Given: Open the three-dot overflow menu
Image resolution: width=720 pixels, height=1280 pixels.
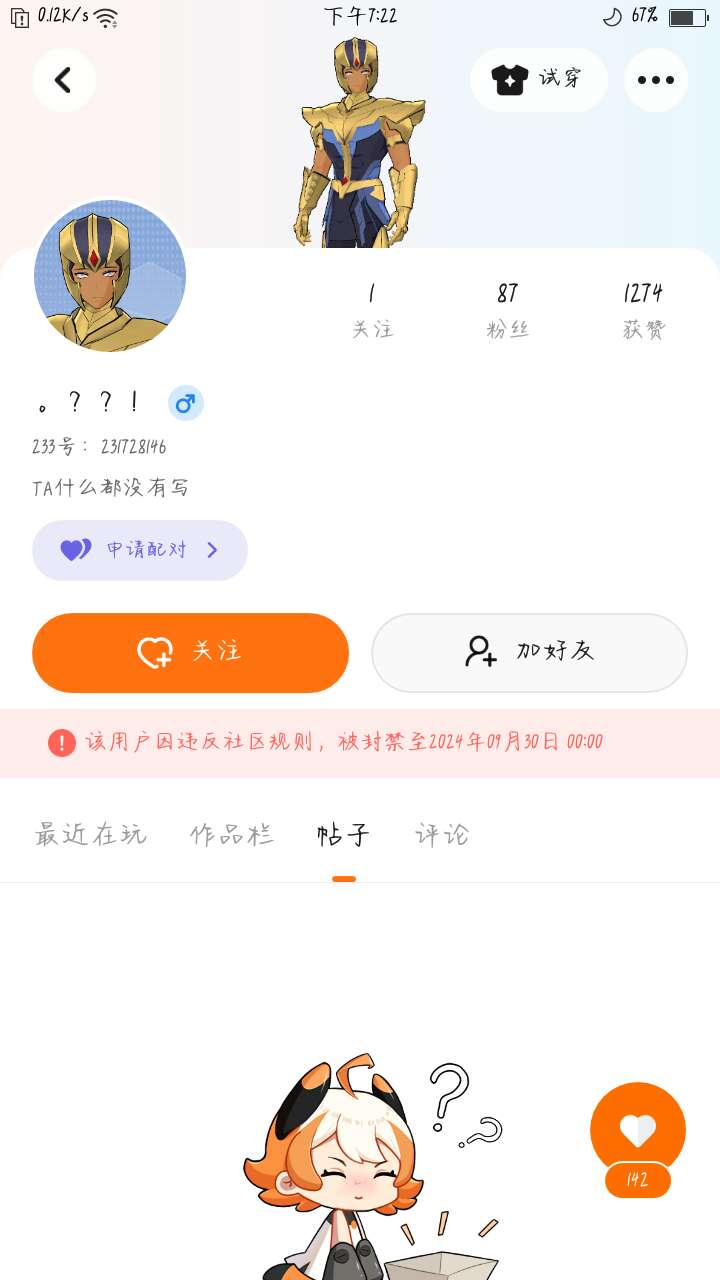Looking at the screenshot, I should pos(656,80).
